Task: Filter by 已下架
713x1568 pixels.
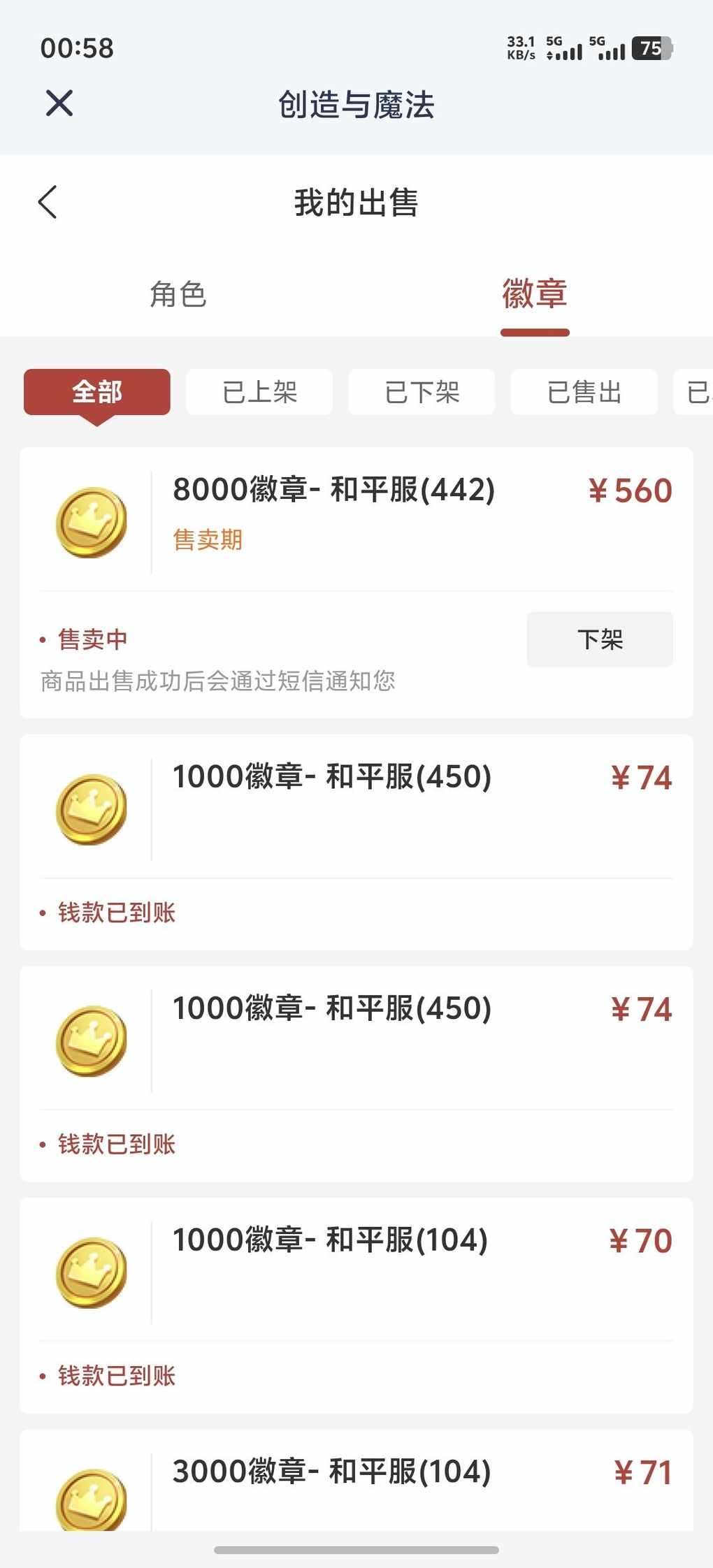Action: point(422,392)
